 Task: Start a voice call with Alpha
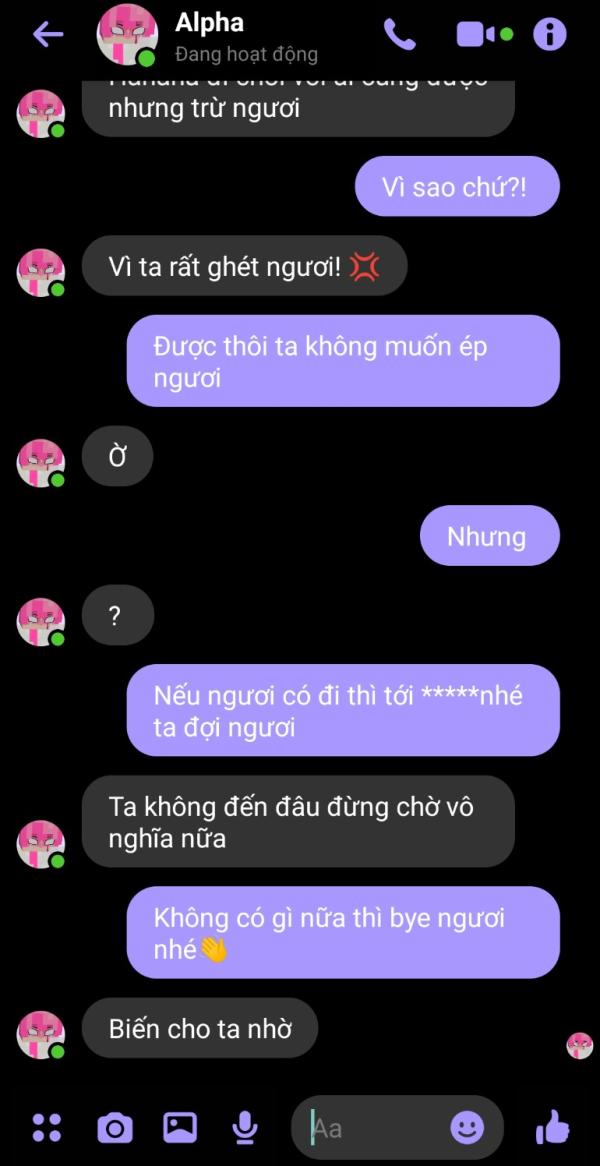(399, 34)
